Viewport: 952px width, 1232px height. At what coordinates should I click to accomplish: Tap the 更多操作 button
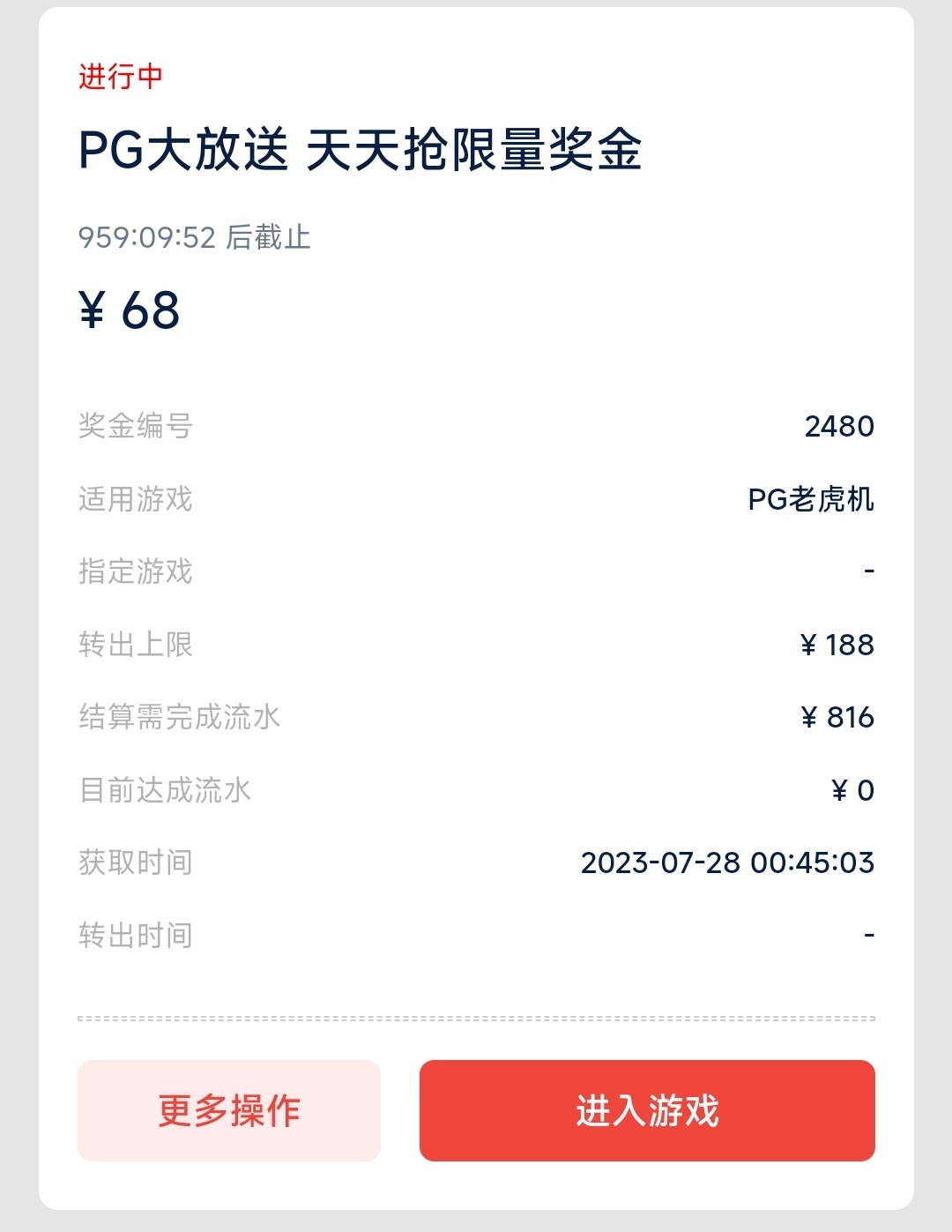[229, 1110]
